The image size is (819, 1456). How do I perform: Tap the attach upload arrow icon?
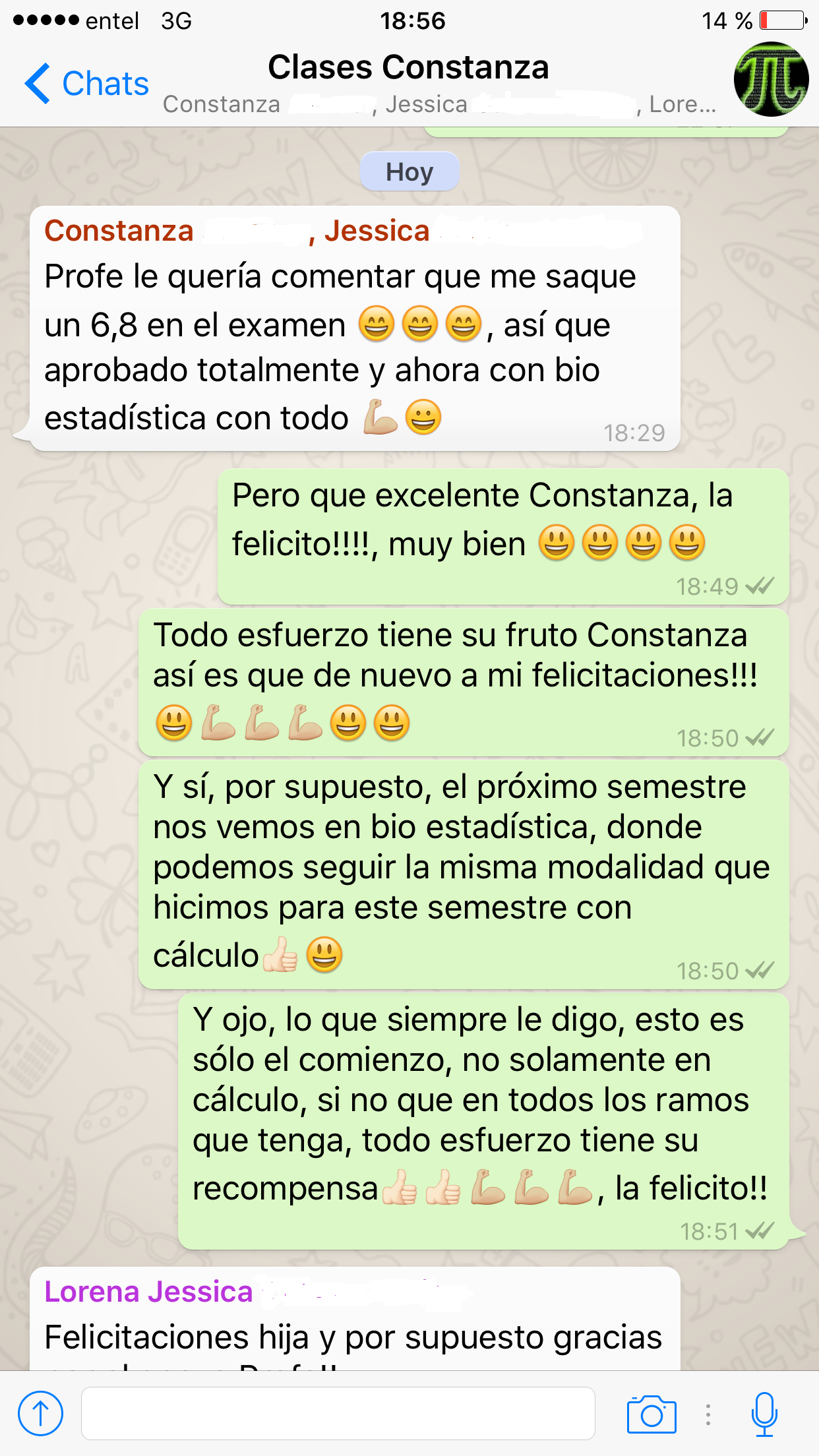pyautogui.click(x=40, y=1413)
